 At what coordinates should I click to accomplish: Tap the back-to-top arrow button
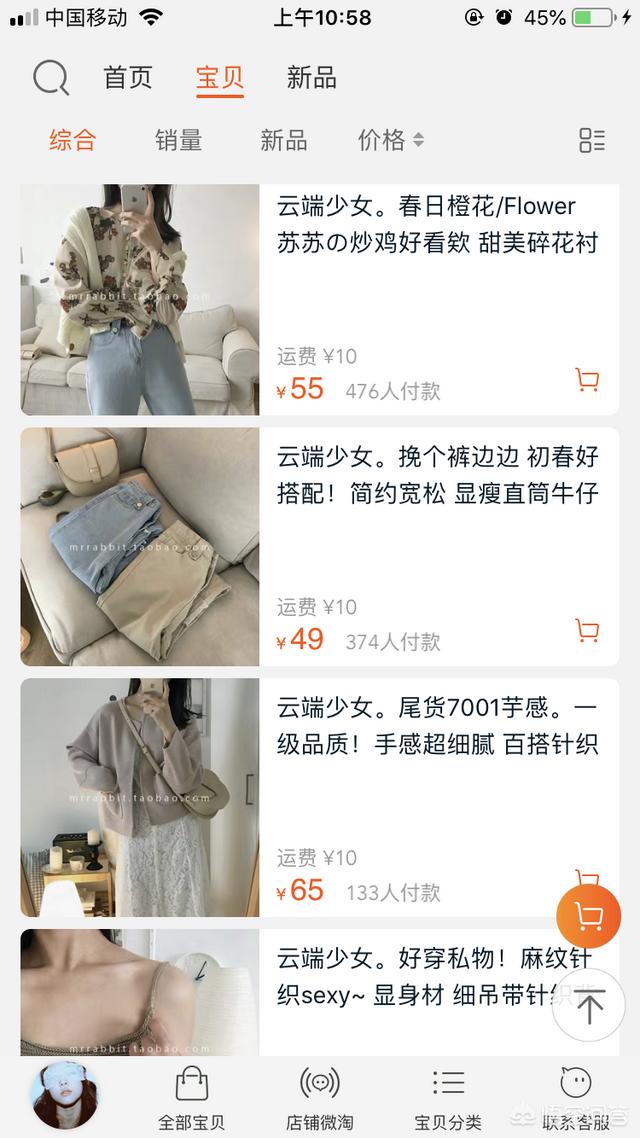[589, 1006]
